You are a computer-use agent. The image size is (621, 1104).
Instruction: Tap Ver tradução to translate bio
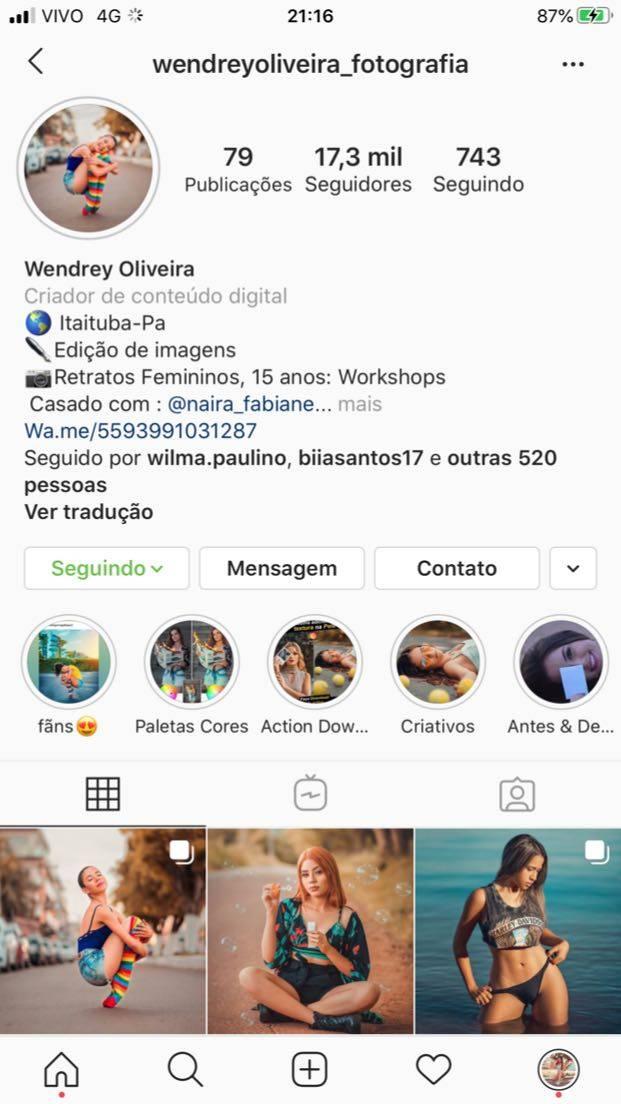[x=89, y=512]
